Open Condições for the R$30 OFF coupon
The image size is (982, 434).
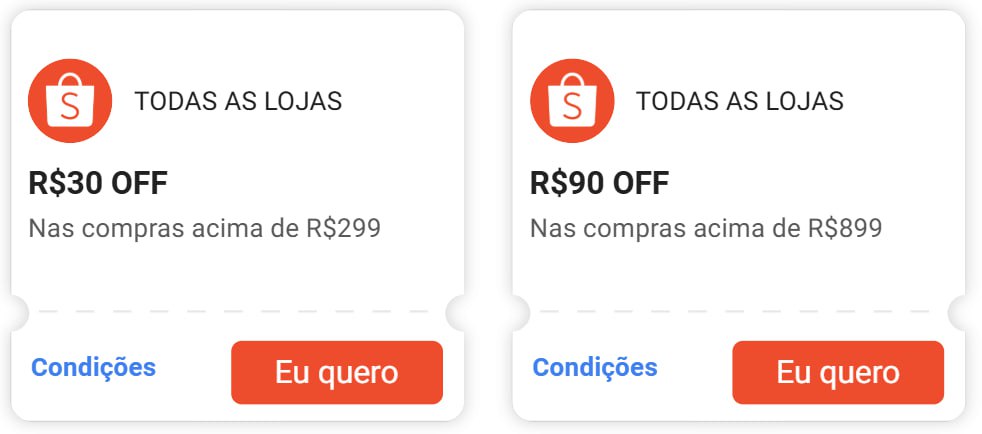click(x=94, y=367)
